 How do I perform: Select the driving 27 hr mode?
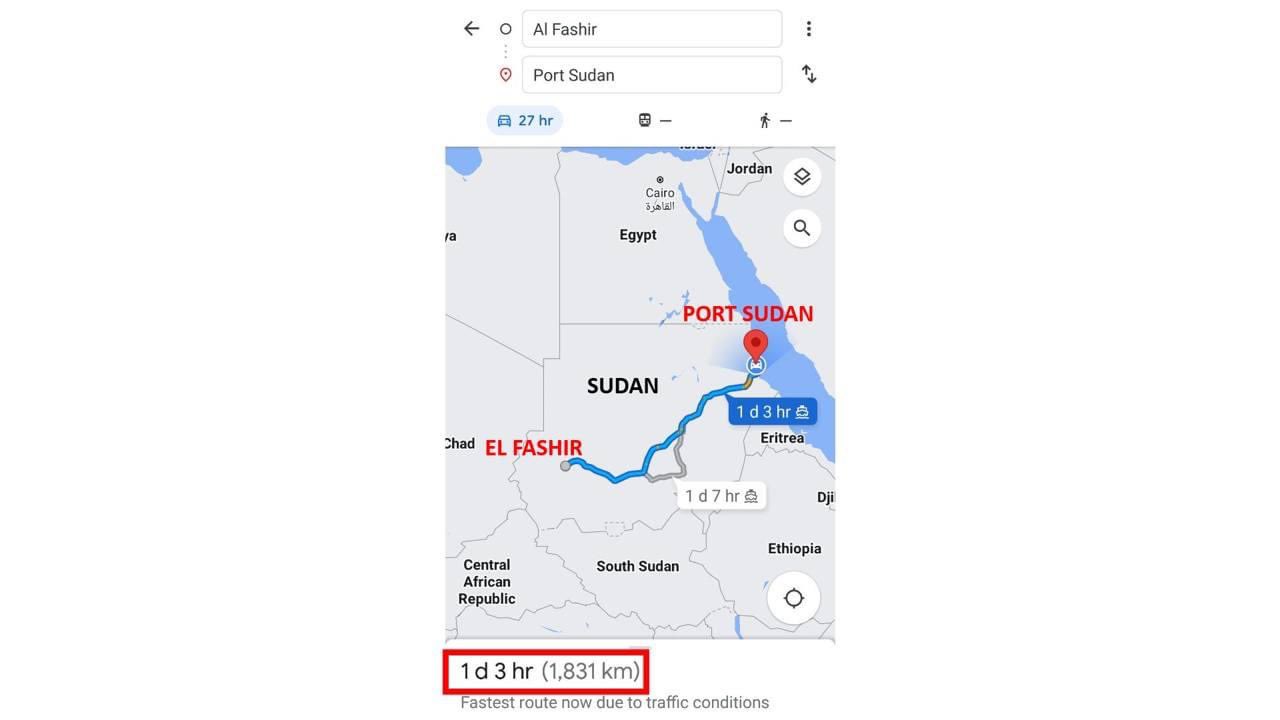[525, 121]
